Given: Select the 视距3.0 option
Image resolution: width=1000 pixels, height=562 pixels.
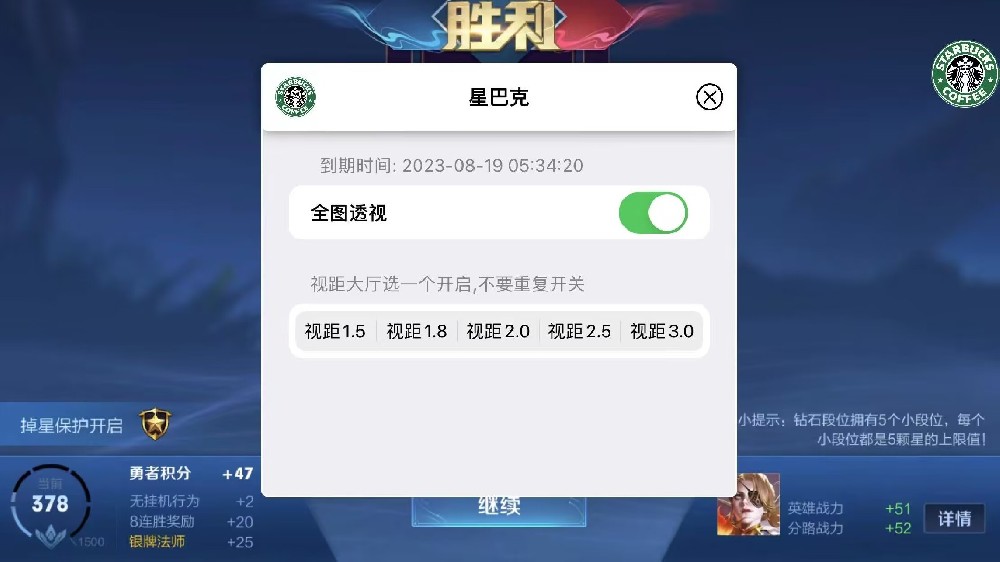Looking at the screenshot, I should point(661,331).
